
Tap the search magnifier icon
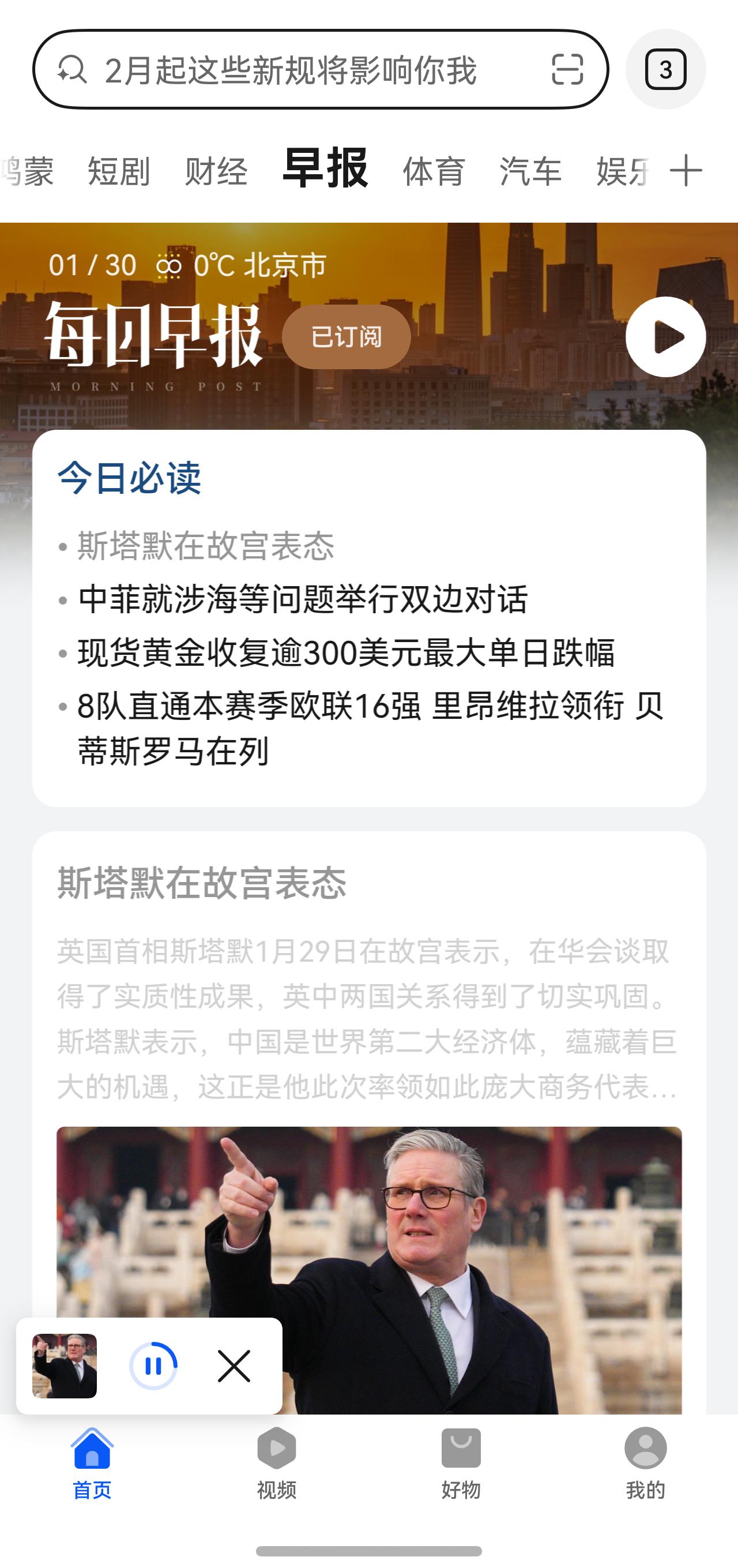[x=73, y=70]
